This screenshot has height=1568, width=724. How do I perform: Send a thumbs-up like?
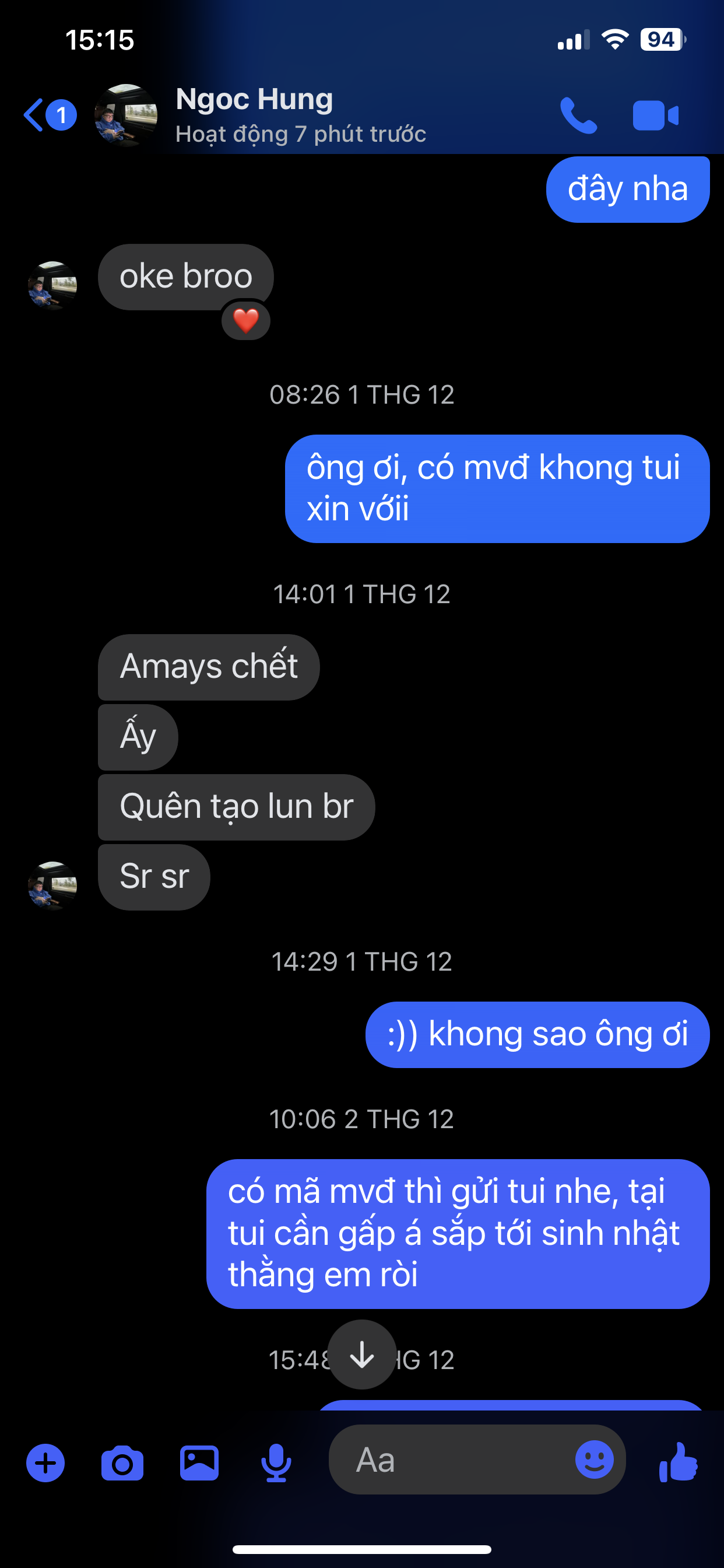679,1461
